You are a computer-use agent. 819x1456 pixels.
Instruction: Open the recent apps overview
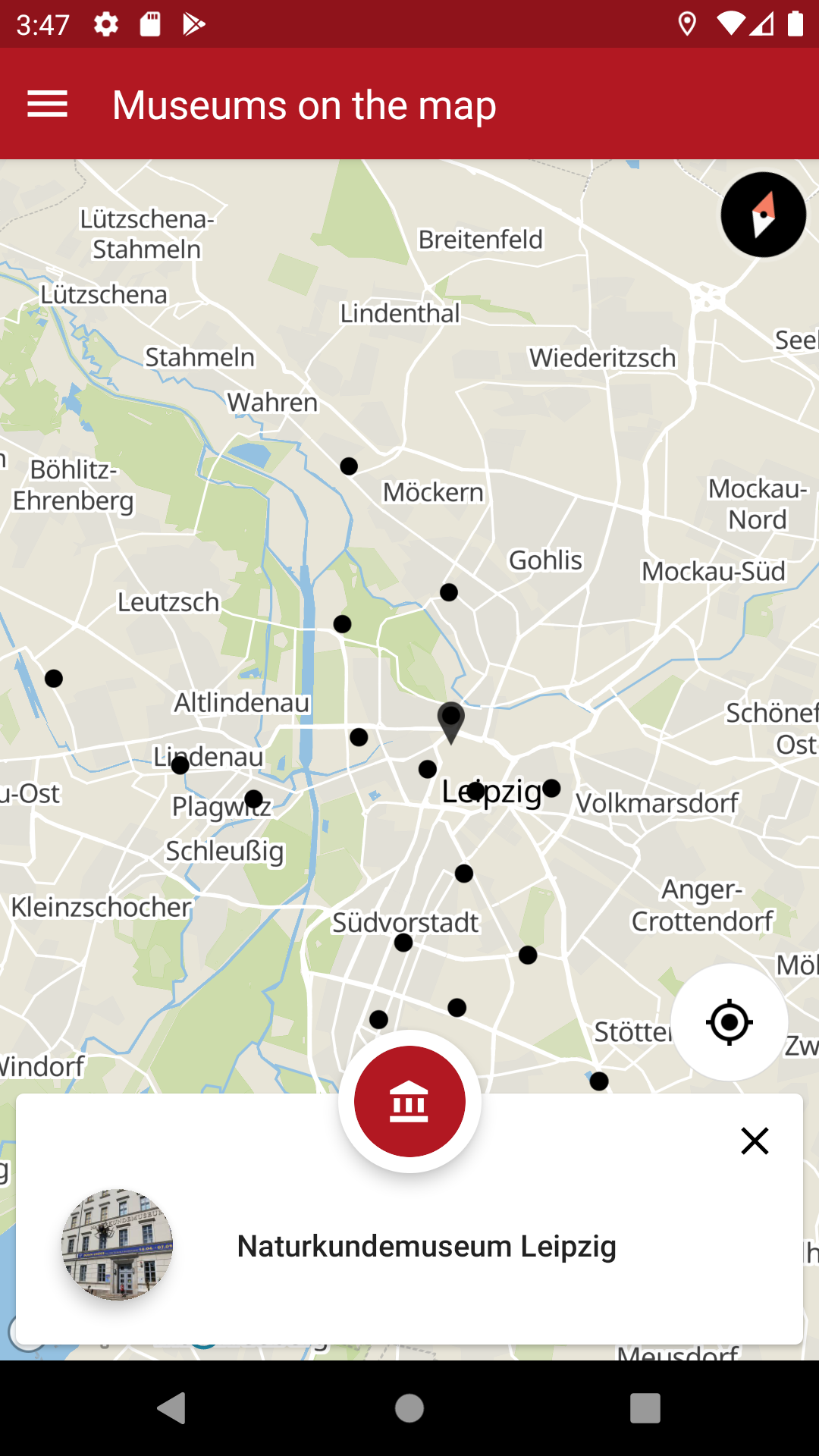[645, 1408]
